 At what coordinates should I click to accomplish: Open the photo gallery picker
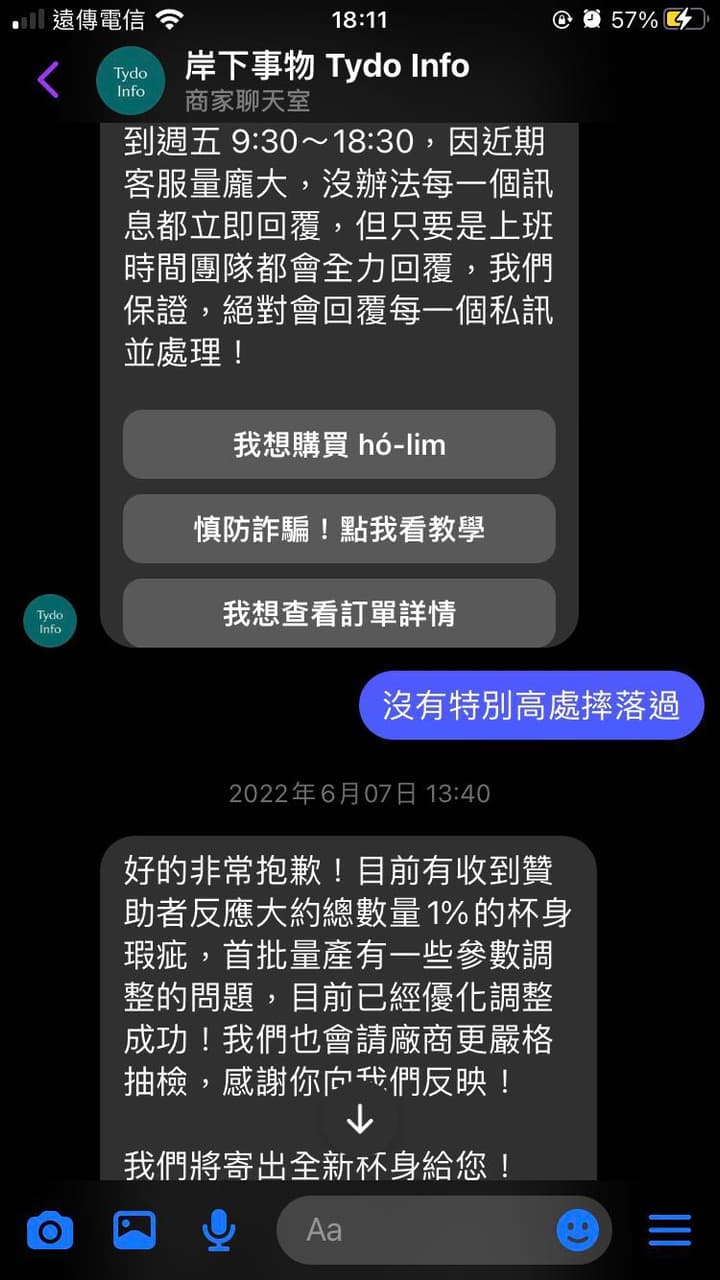(x=134, y=1230)
